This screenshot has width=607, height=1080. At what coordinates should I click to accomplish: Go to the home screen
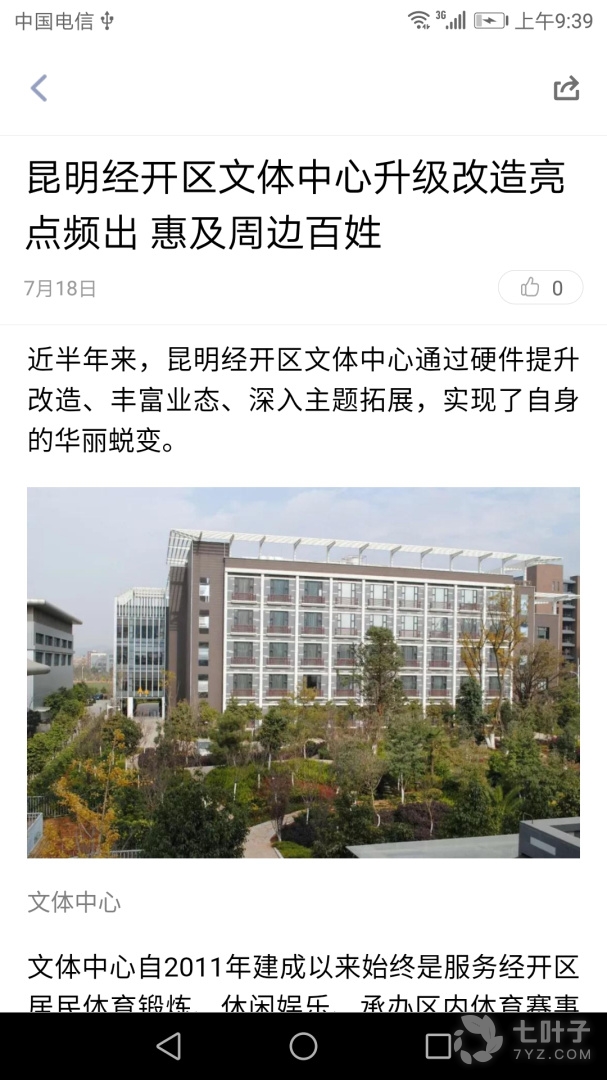[303, 1046]
